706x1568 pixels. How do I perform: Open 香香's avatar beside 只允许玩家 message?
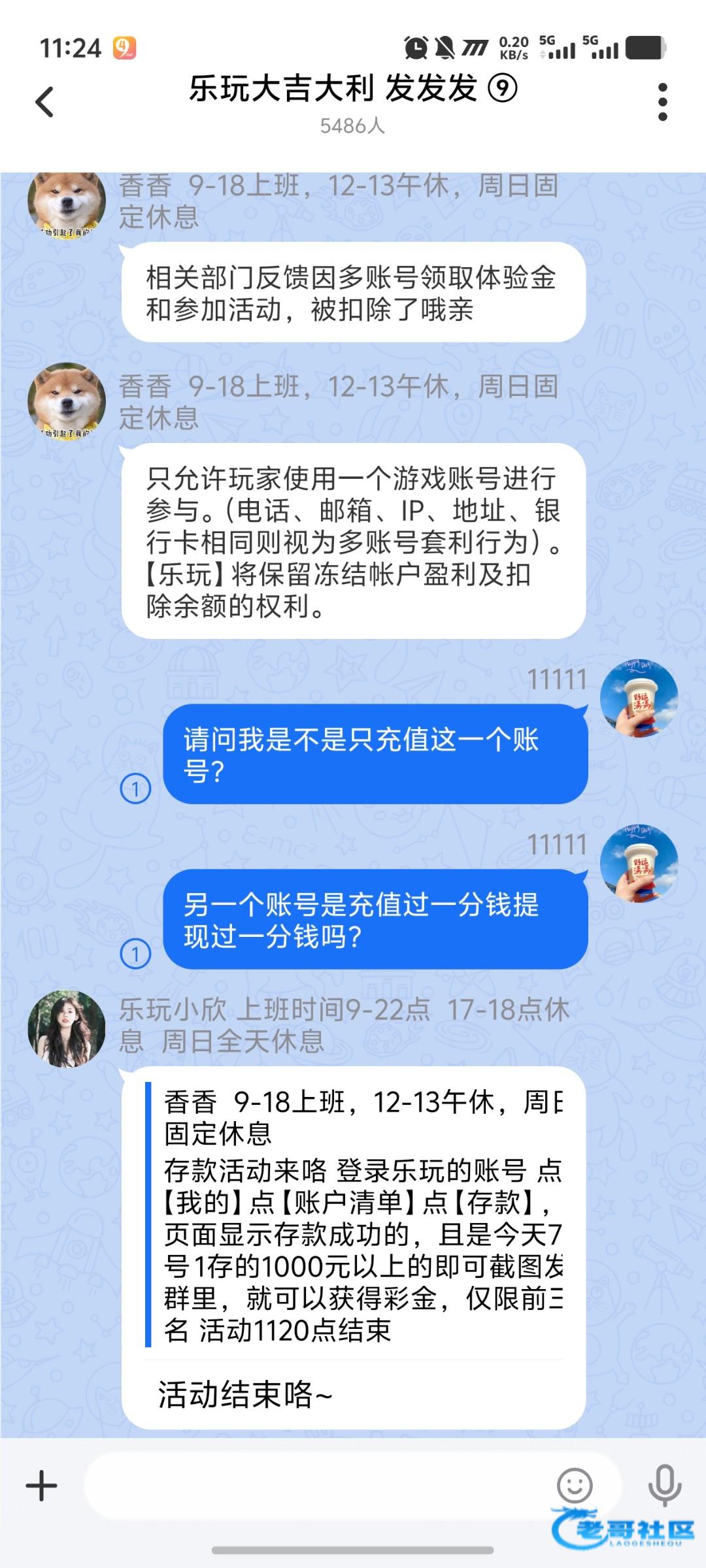[67, 401]
